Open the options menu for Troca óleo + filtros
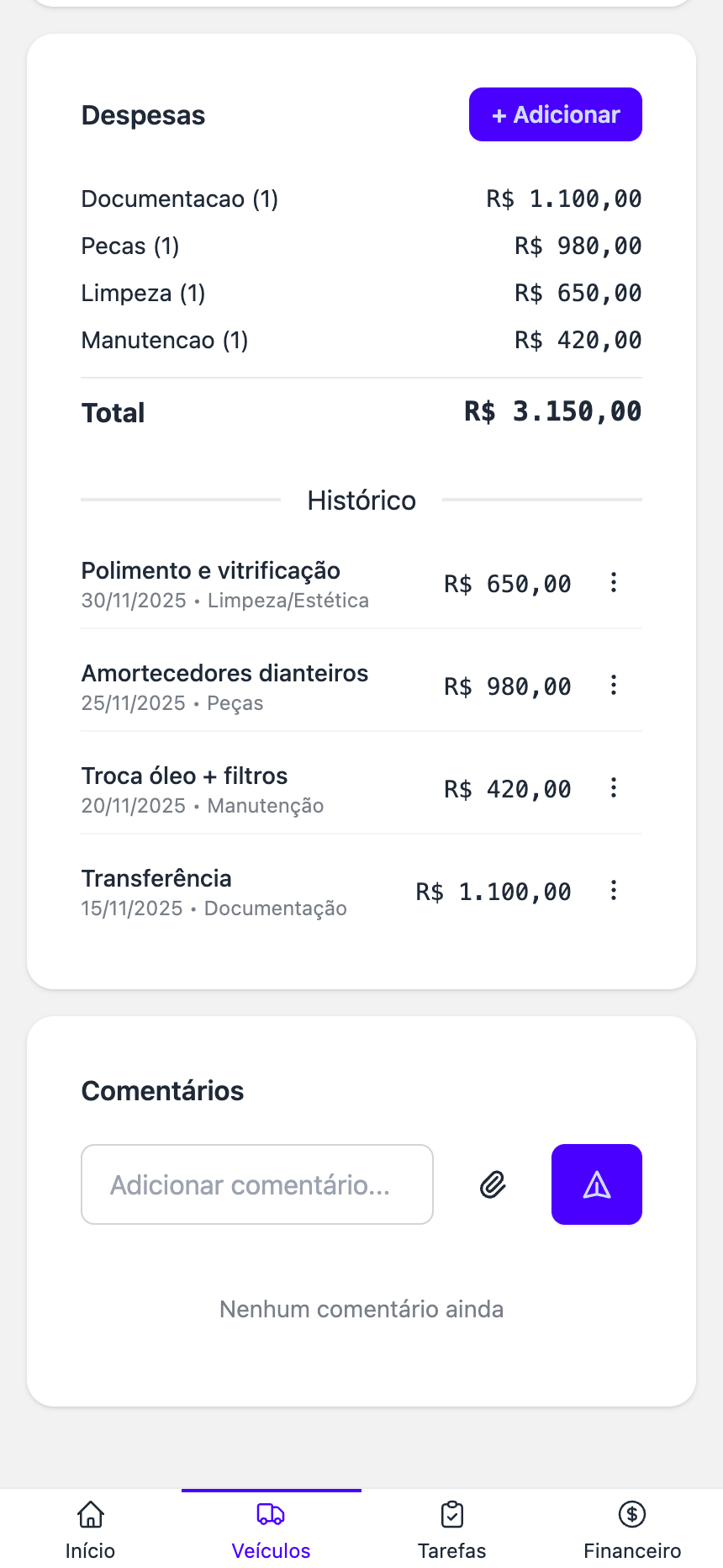The width and height of the screenshot is (723, 1568). point(614,787)
